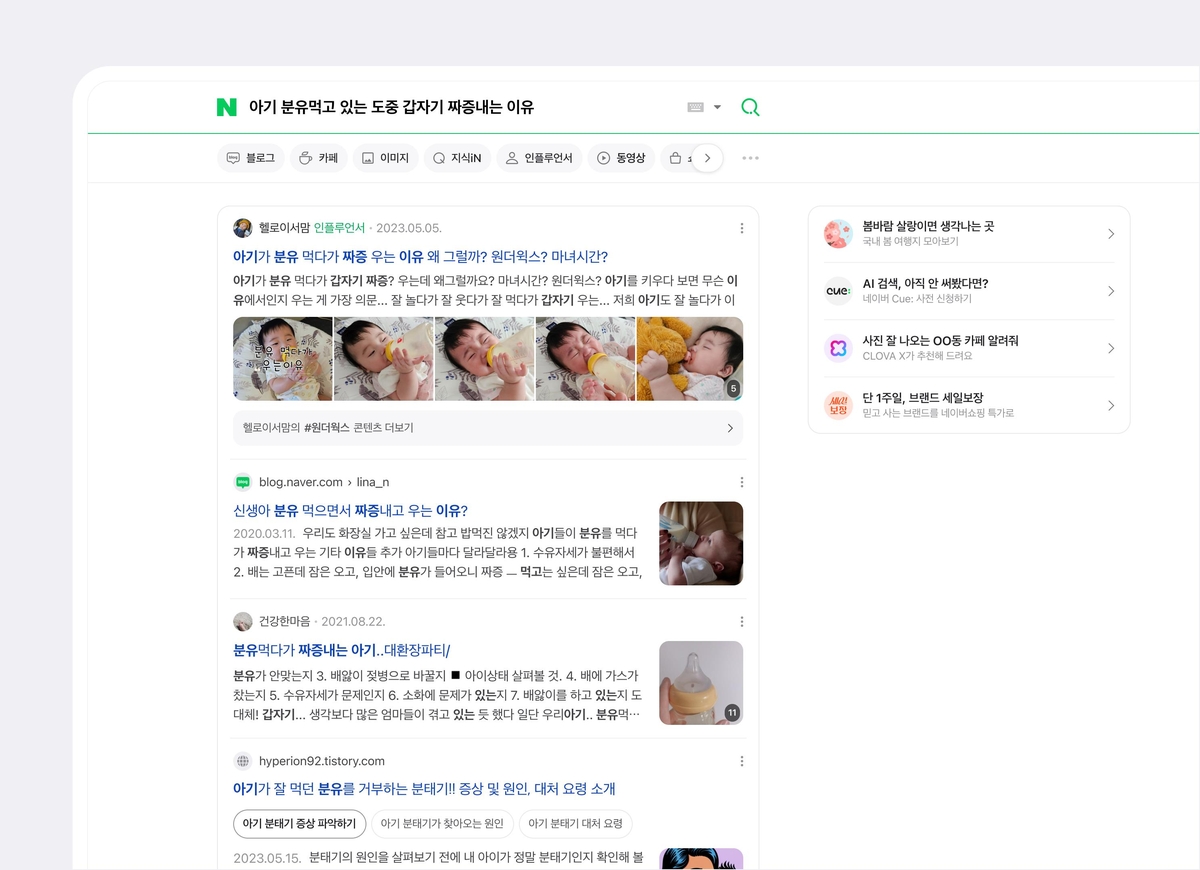
Task: Open the keyboard input dropdown
Action: (x=705, y=107)
